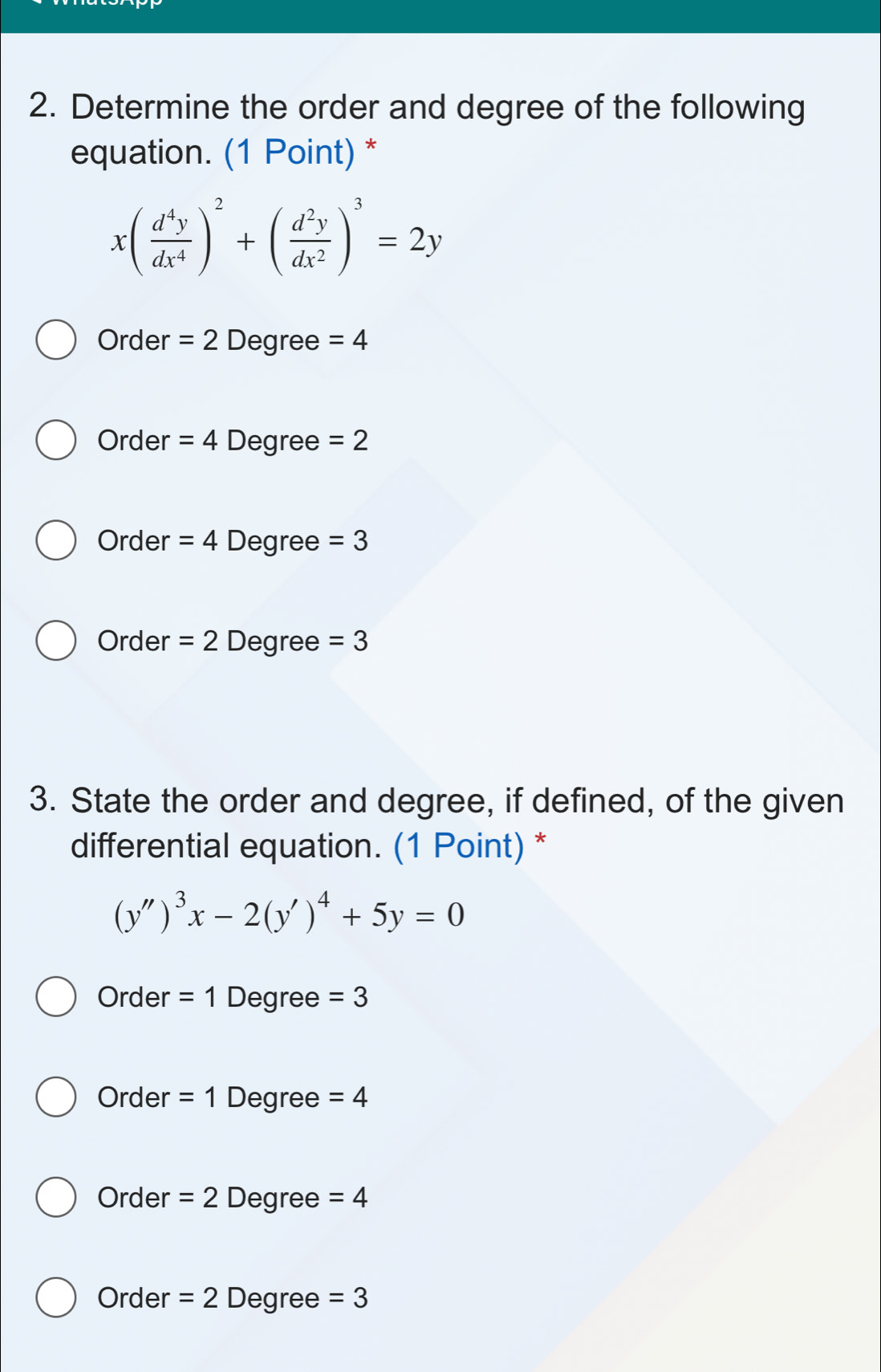Choose Order = 1 Degree = 4 for question 3
The image size is (881, 1372).
point(56,1097)
